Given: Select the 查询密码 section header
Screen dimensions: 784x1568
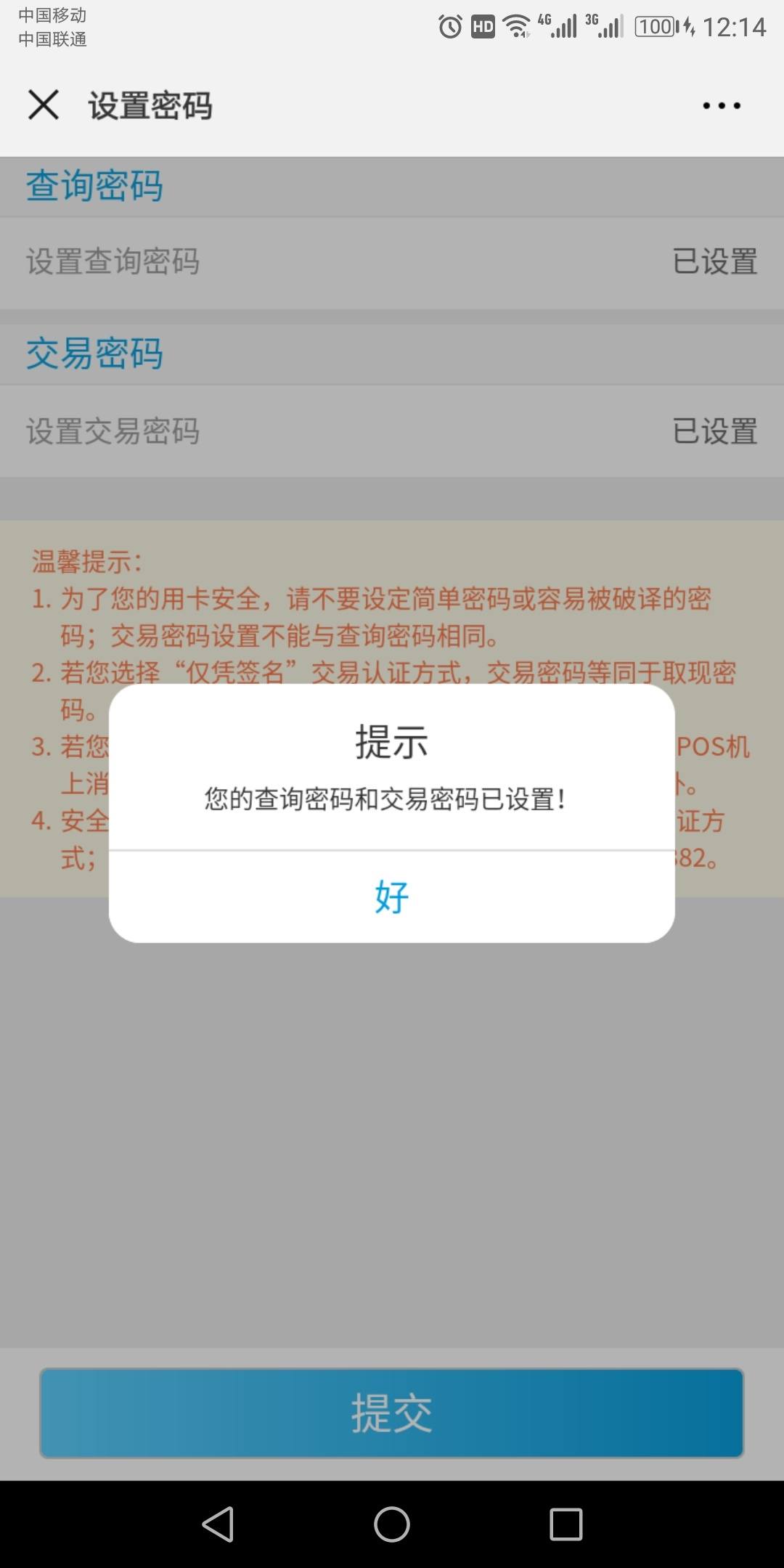Looking at the screenshot, I should pyautogui.click(x=95, y=185).
